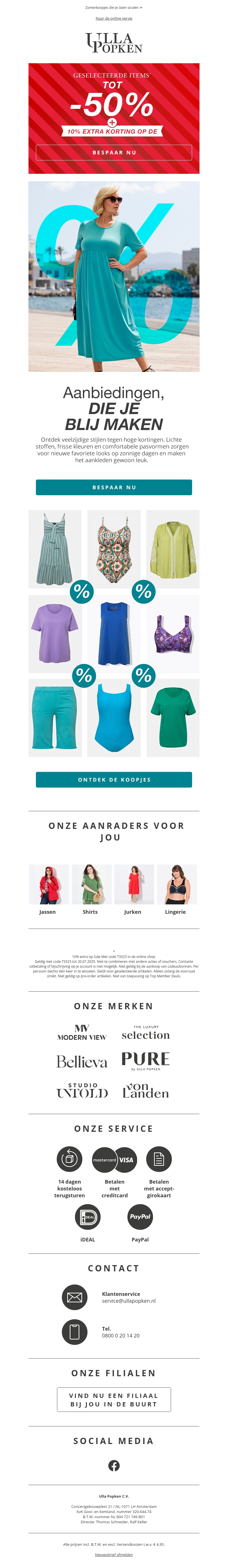Email service@ullapopken.nl

tap(129, 1301)
